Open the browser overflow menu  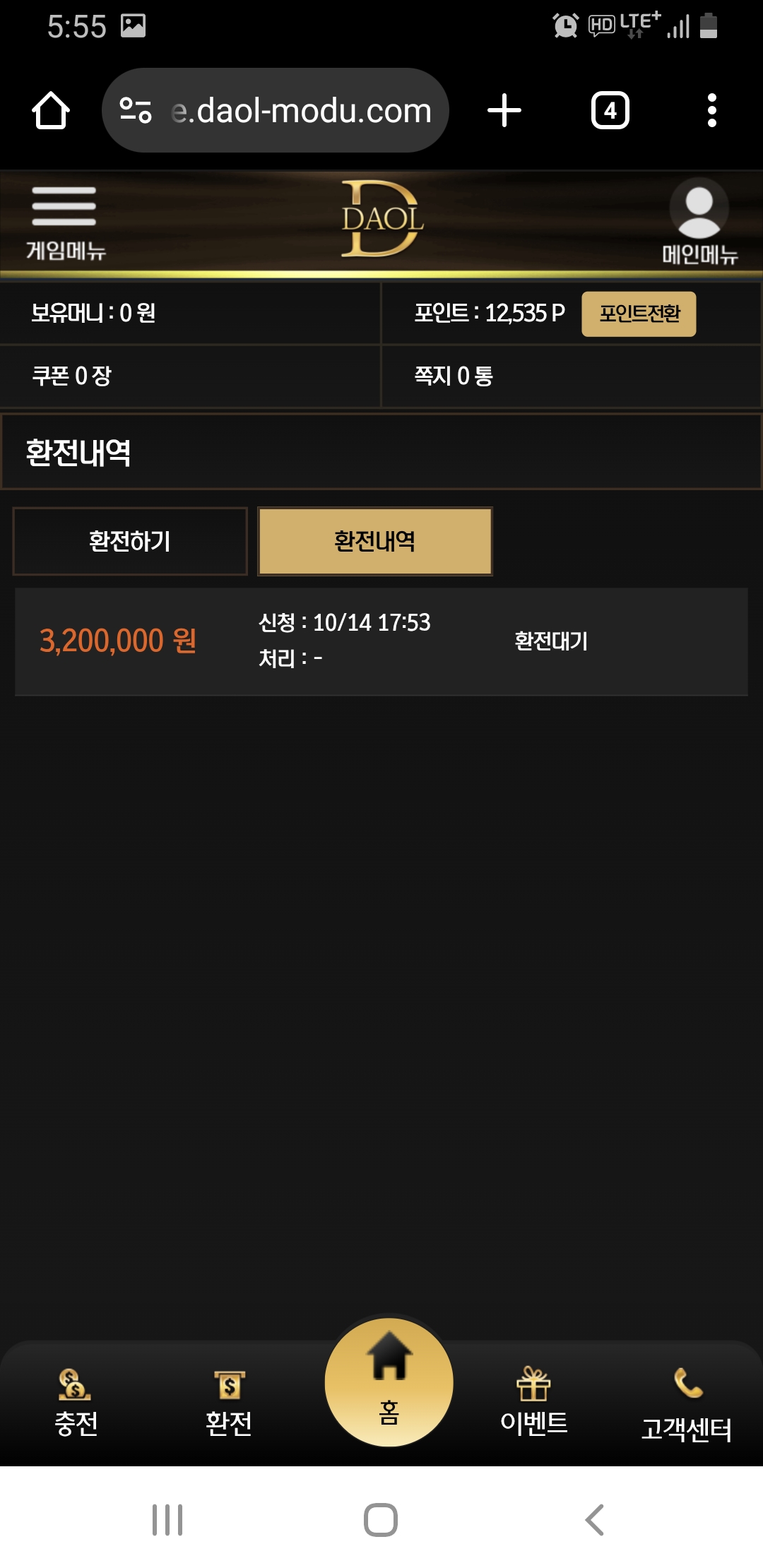(711, 111)
